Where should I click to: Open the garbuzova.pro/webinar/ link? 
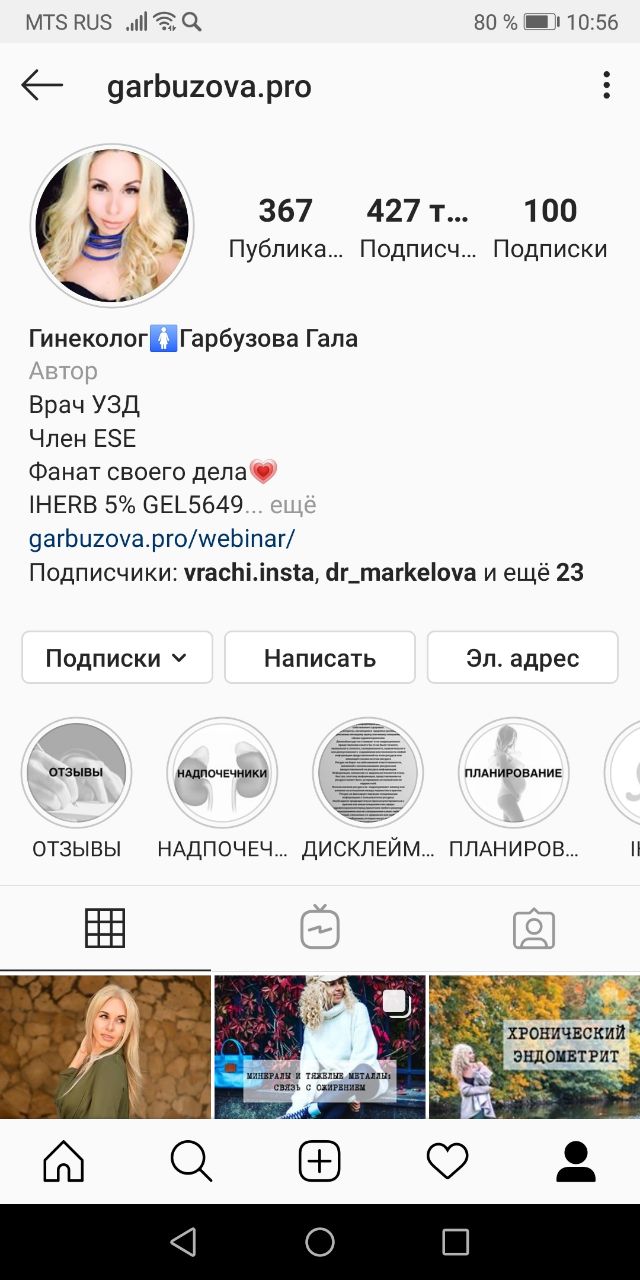coord(162,539)
